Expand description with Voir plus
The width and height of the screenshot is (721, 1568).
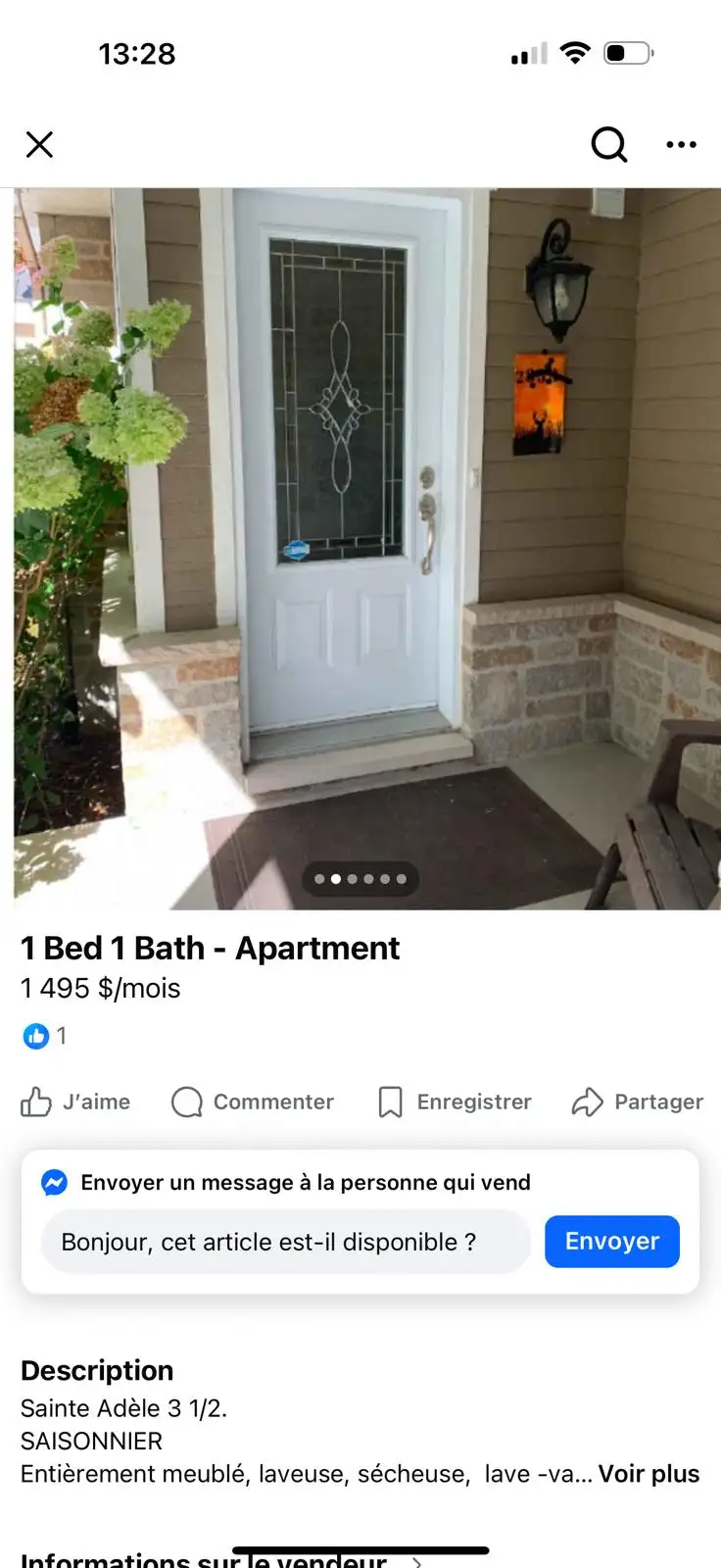(x=649, y=1474)
